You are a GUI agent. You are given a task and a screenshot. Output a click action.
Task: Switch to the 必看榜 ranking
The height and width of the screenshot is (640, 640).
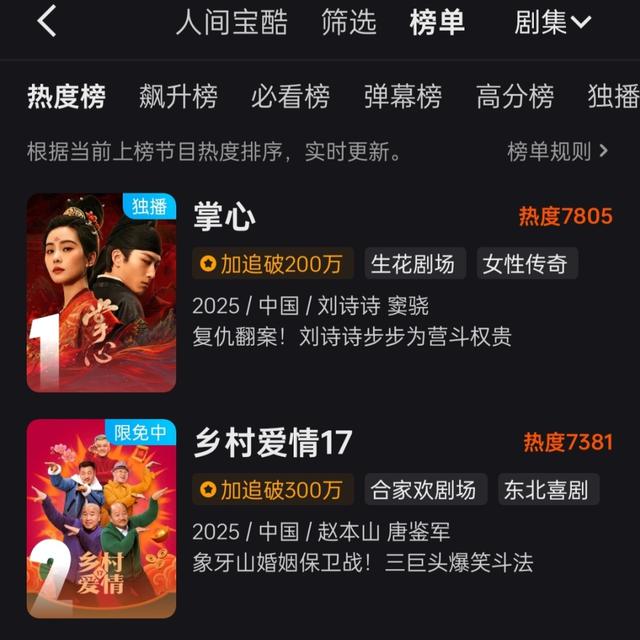290,97
